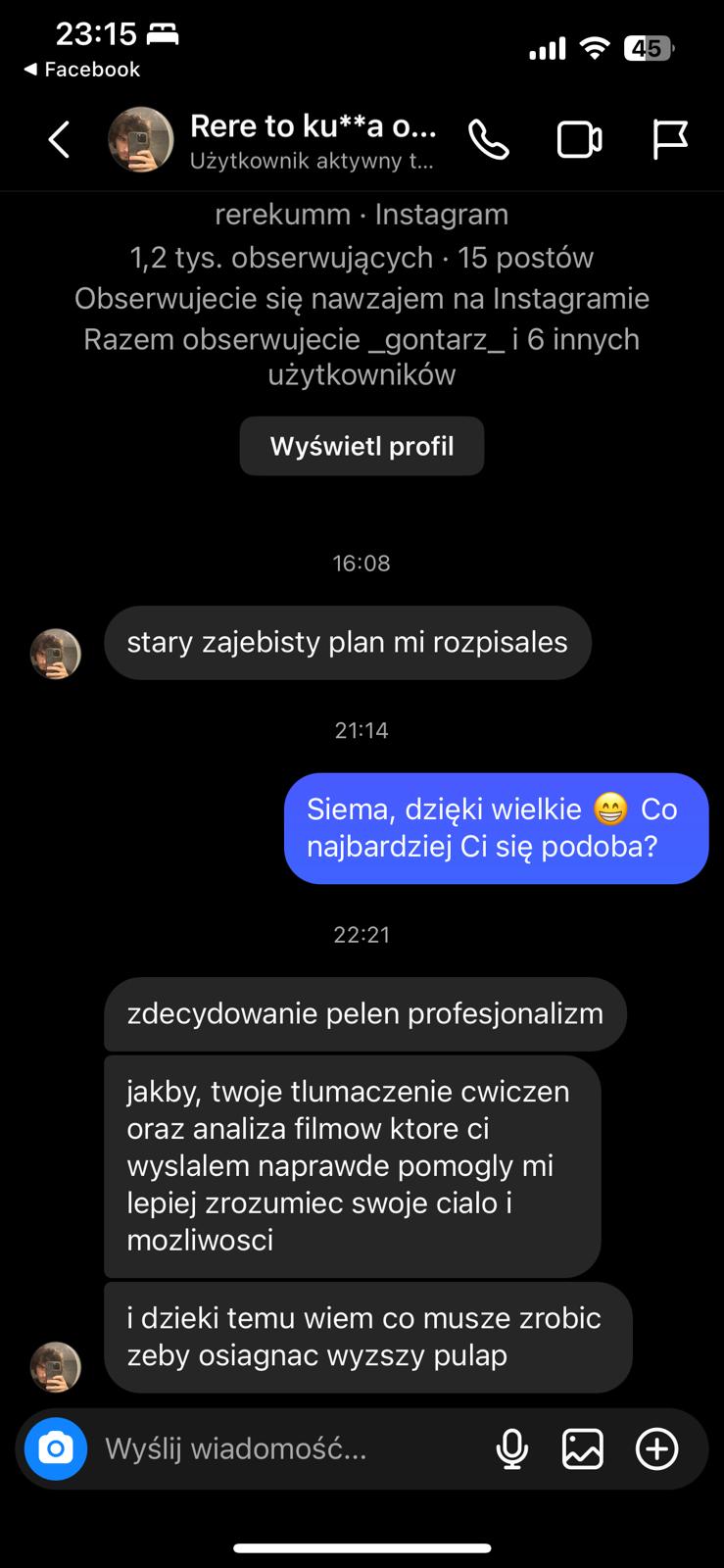Record a voice message with microphone
Screen dimensions: 724x1568
(x=511, y=1448)
